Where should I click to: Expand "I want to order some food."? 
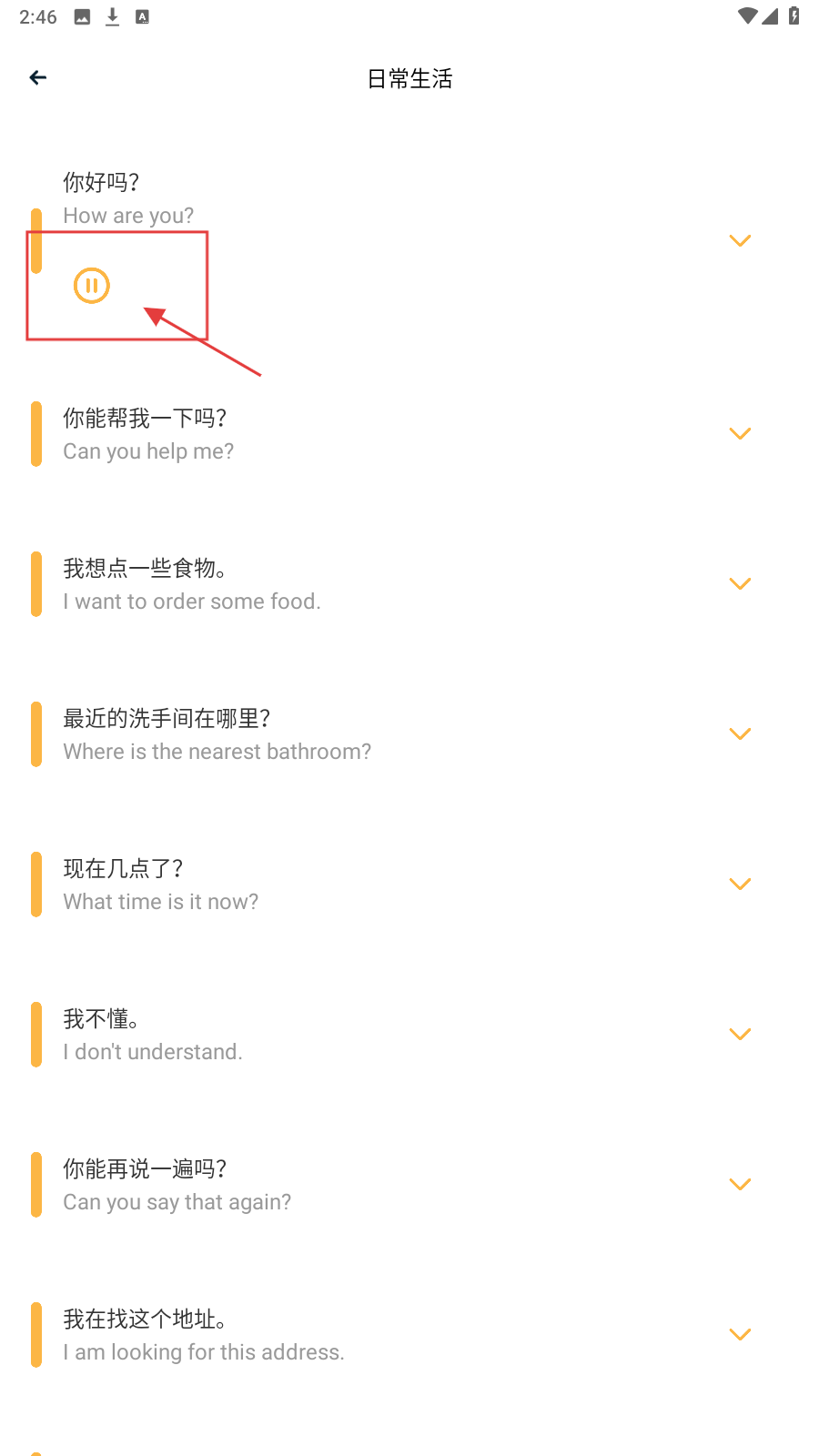pyautogui.click(x=740, y=584)
